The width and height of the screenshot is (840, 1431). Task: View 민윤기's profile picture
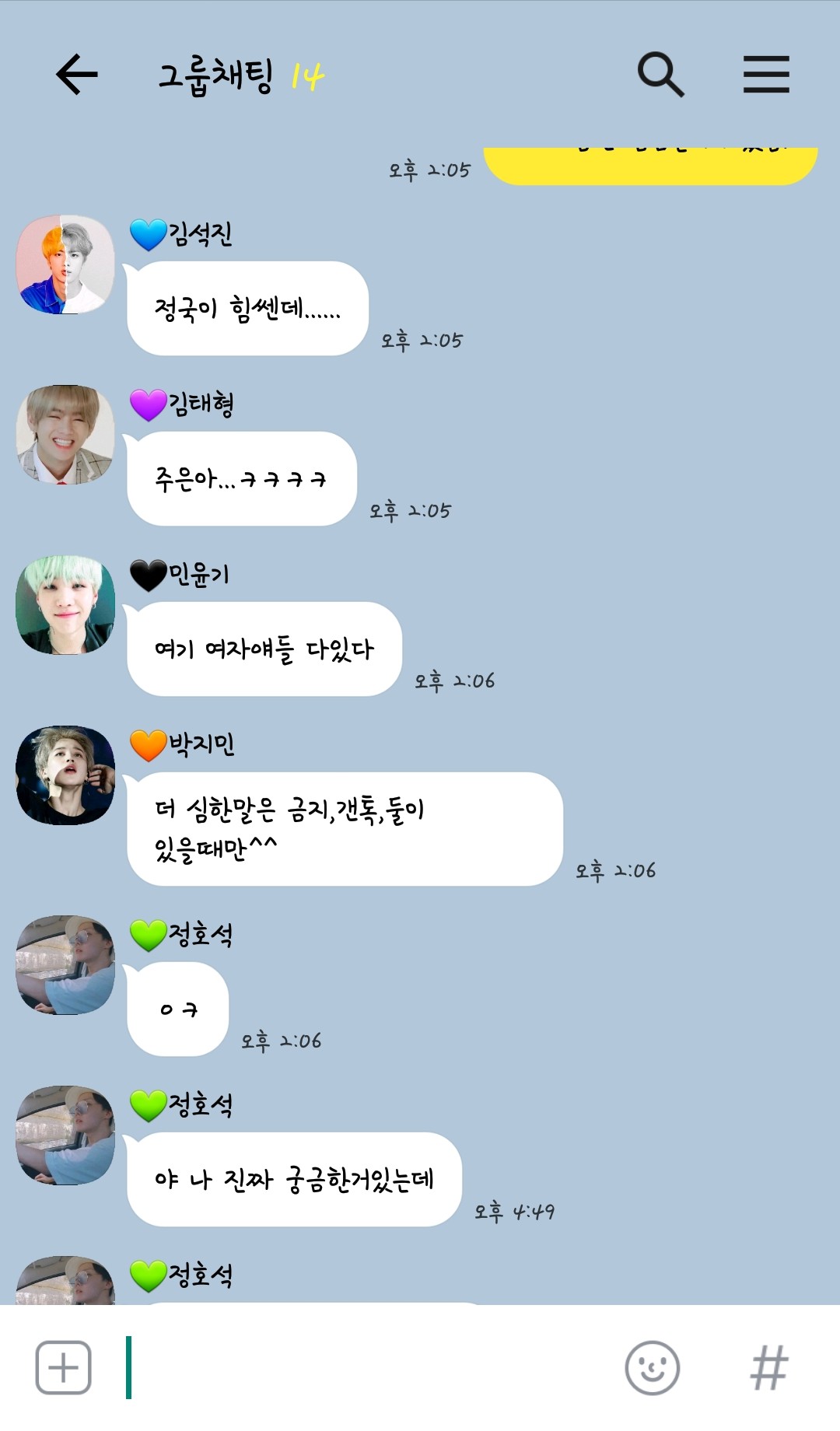pyautogui.click(x=65, y=605)
